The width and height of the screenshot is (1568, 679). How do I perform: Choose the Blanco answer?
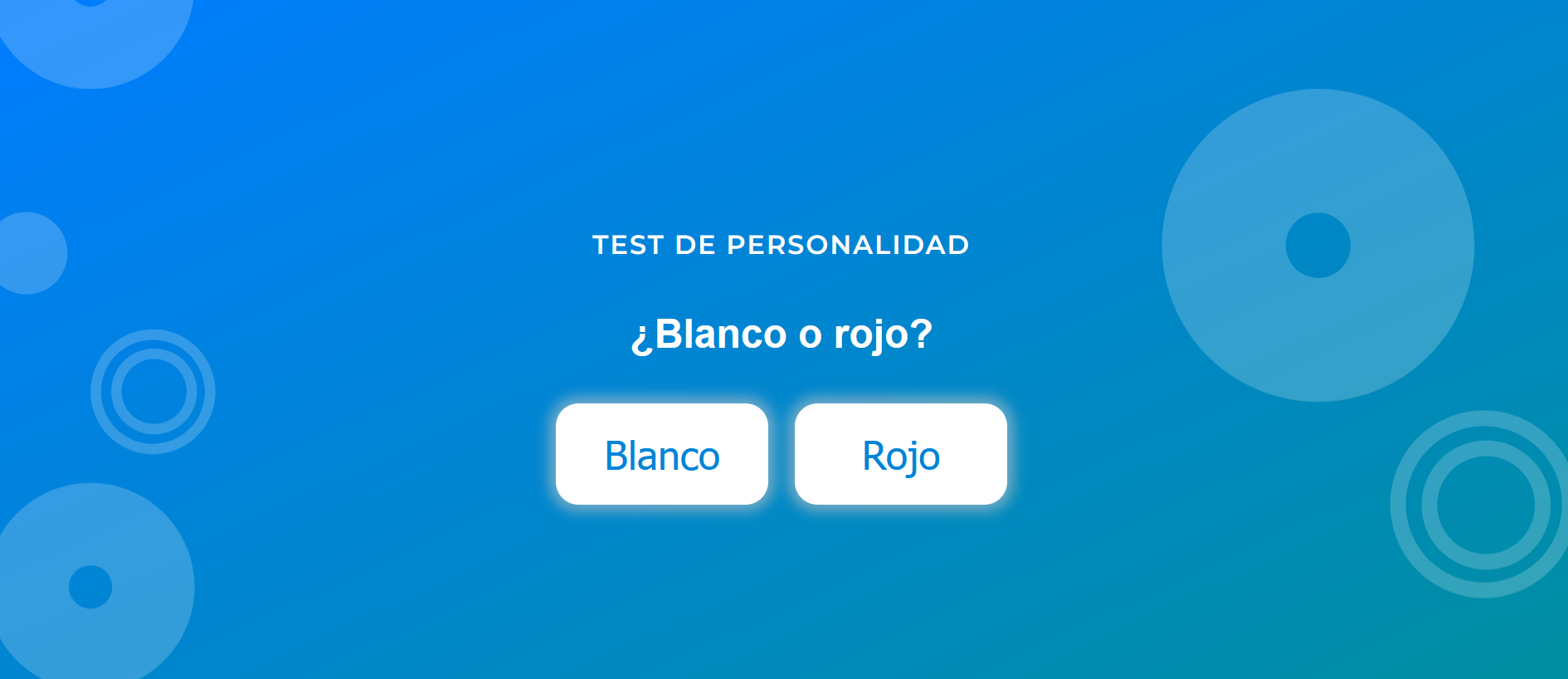pos(661,454)
